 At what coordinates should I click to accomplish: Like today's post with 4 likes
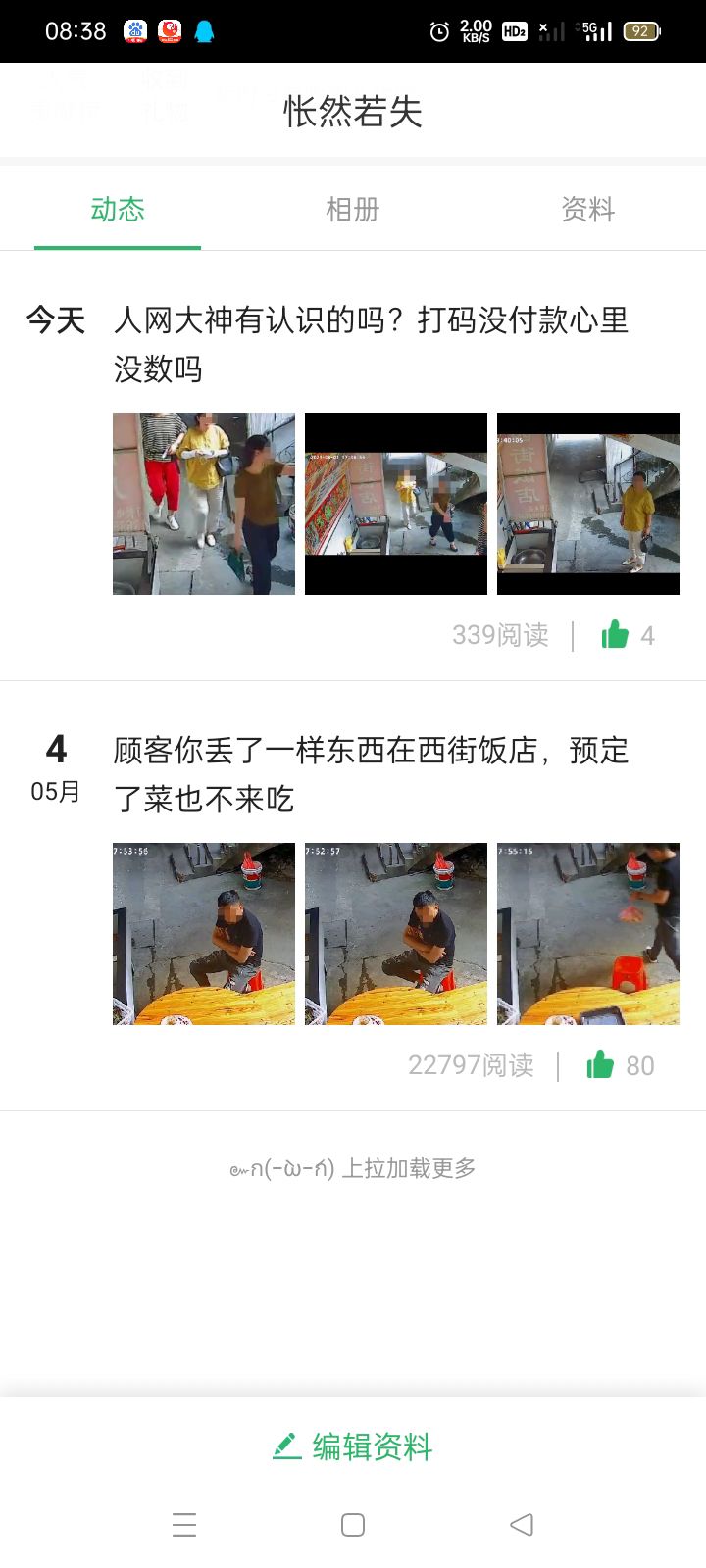point(616,635)
